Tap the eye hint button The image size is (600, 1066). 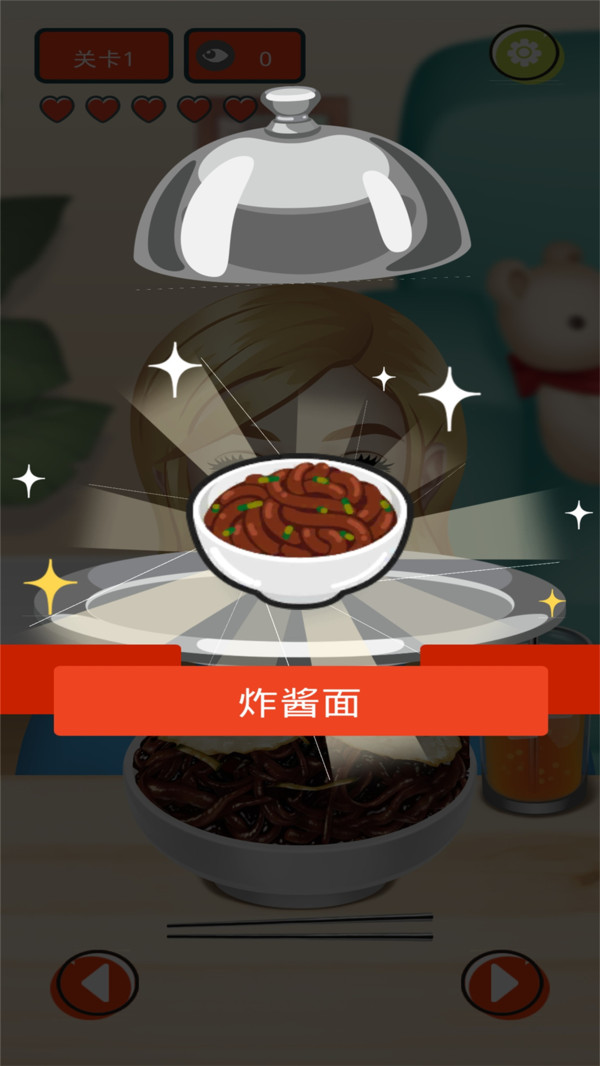(244, 56)
